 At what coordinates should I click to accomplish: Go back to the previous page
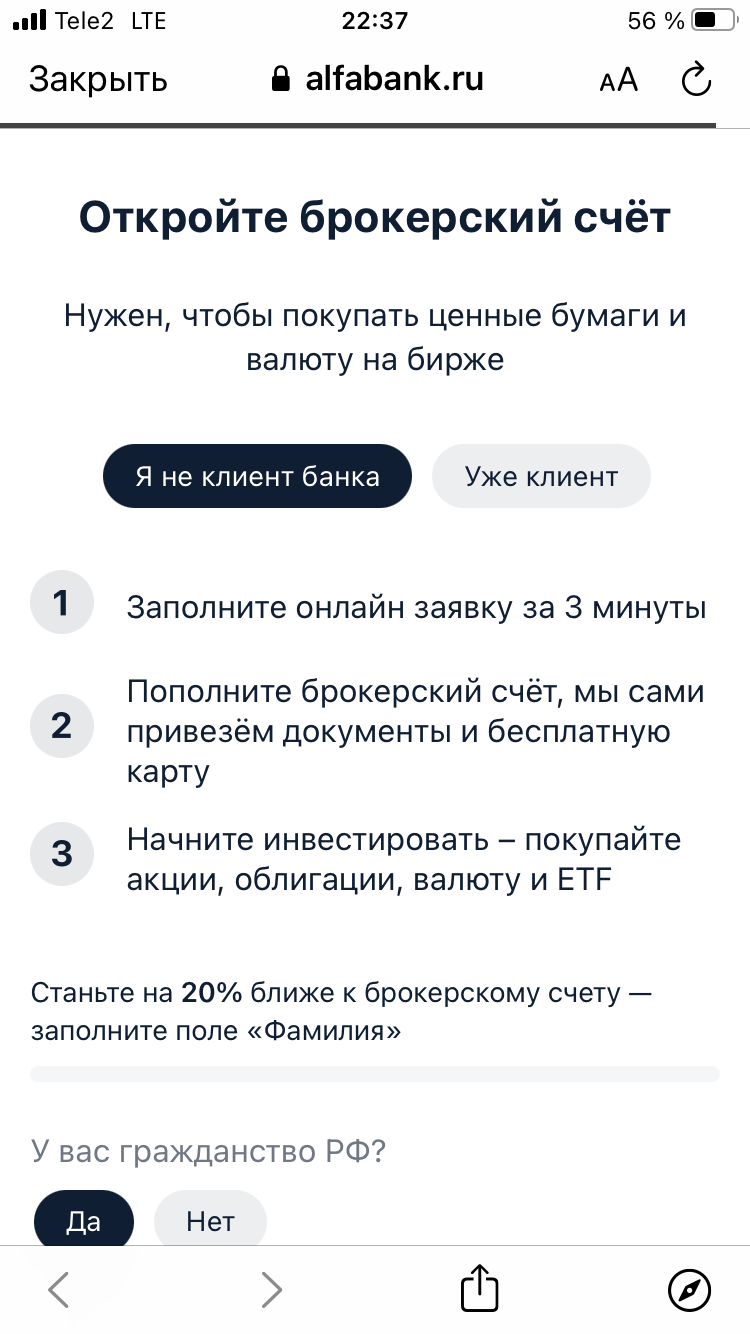point(59,1290)
